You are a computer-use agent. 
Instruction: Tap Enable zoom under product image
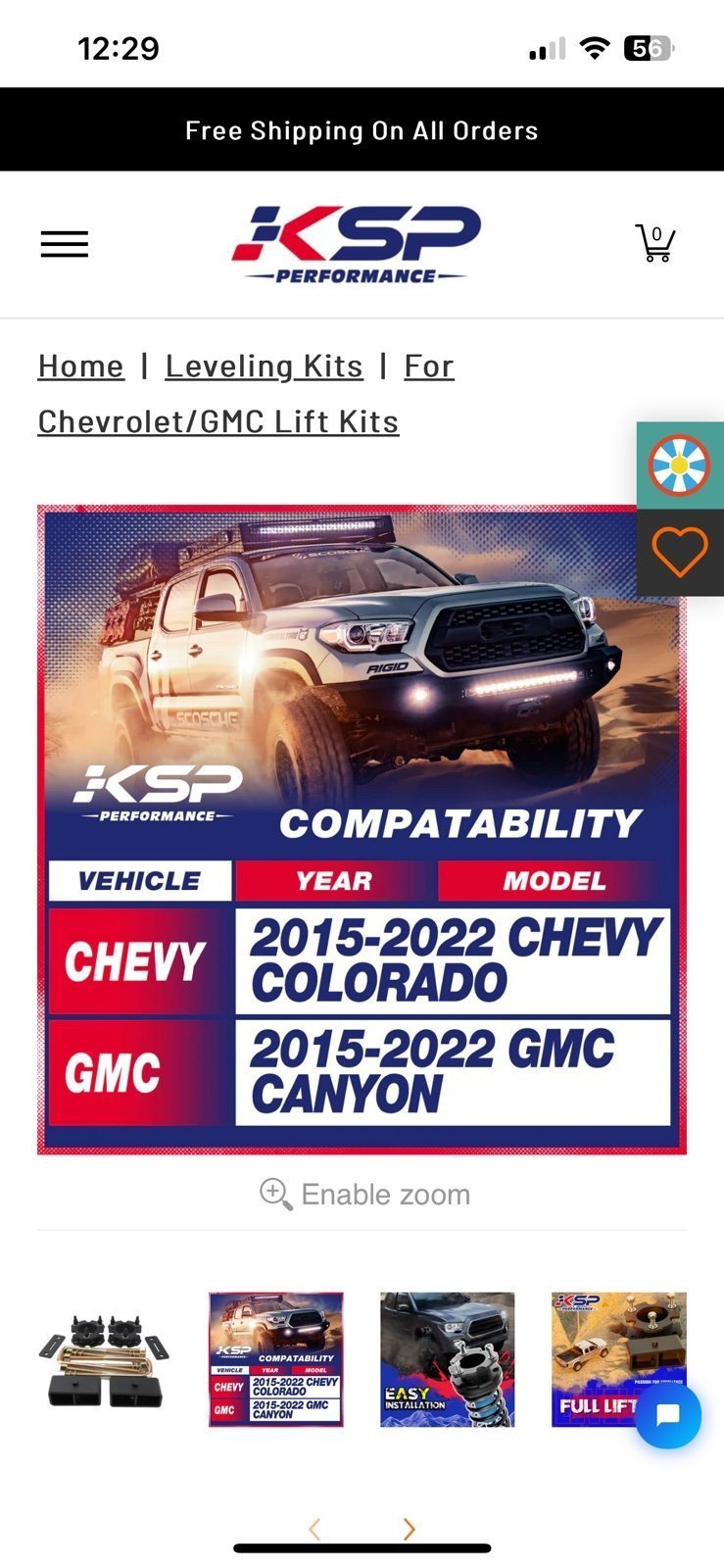(x=364, y=1195)
